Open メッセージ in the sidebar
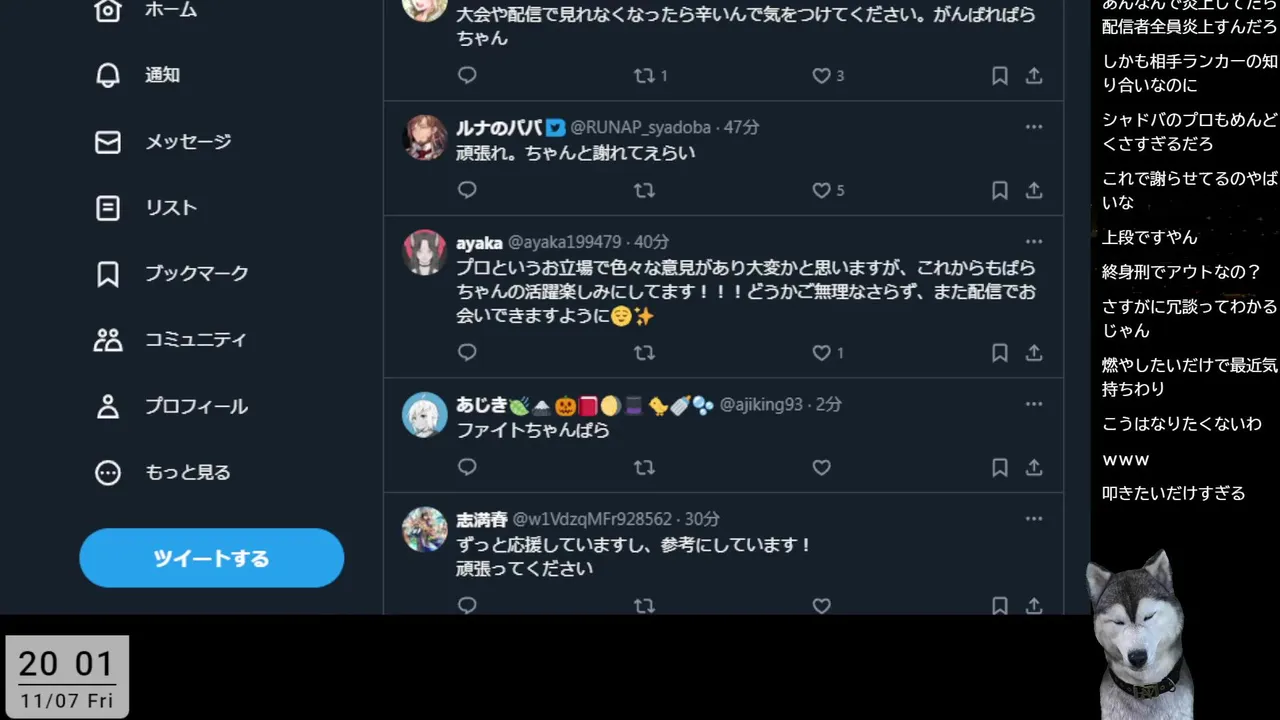1280x720 pixels. (163, 142)
